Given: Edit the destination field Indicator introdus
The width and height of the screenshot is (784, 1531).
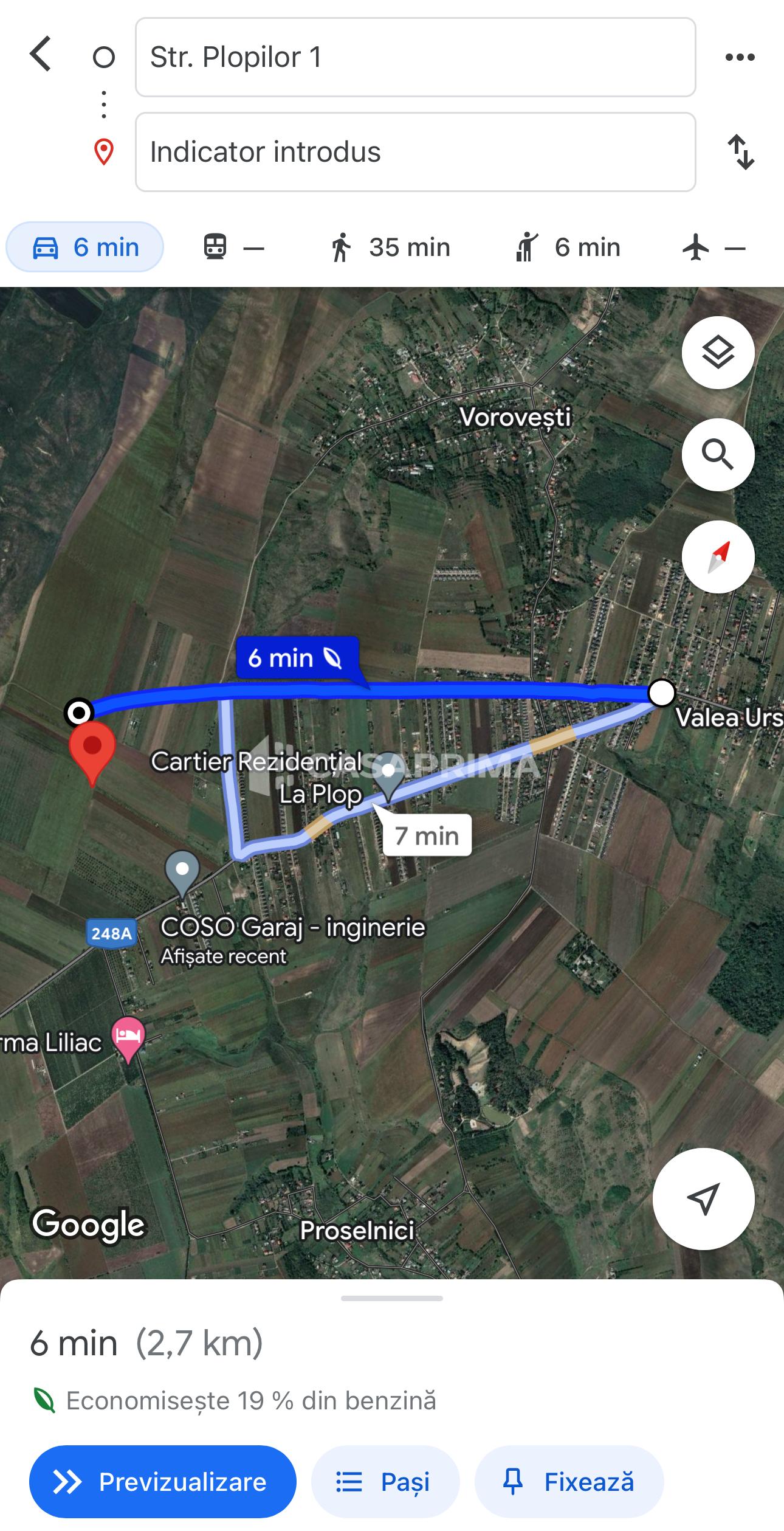Looking at the screenshot, I should [415, 152].
